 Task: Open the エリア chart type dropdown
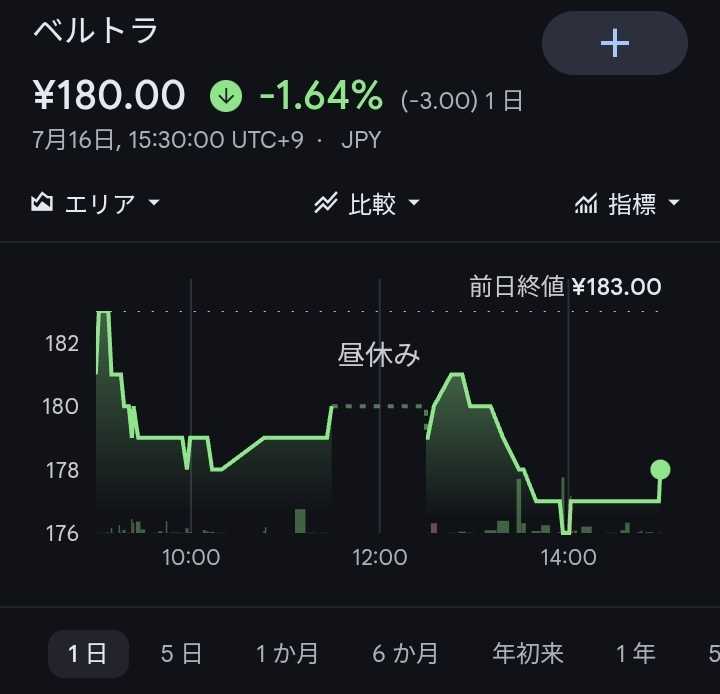coord(96,203)
